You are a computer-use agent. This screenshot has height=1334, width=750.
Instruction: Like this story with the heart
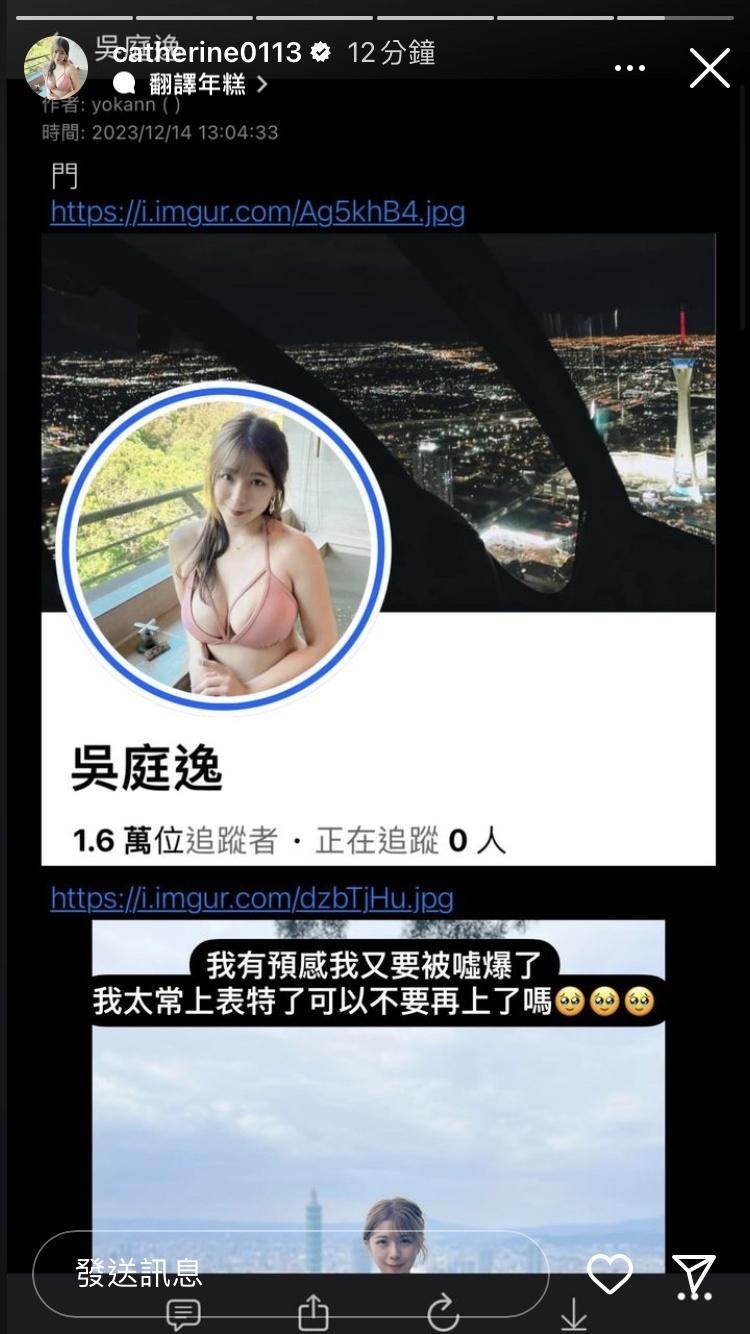coord(609,1274)
